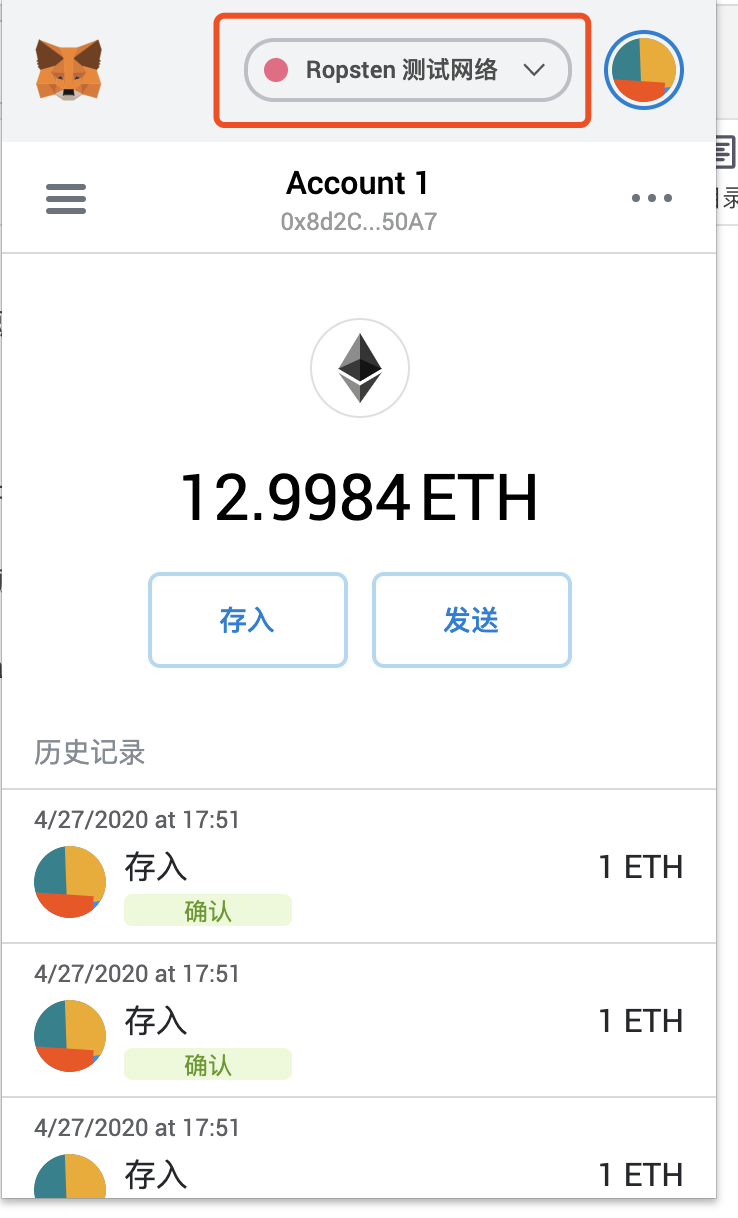
Task: Copy address by clicking 0x8d2C...50A7
Action: tap(356, 221)
